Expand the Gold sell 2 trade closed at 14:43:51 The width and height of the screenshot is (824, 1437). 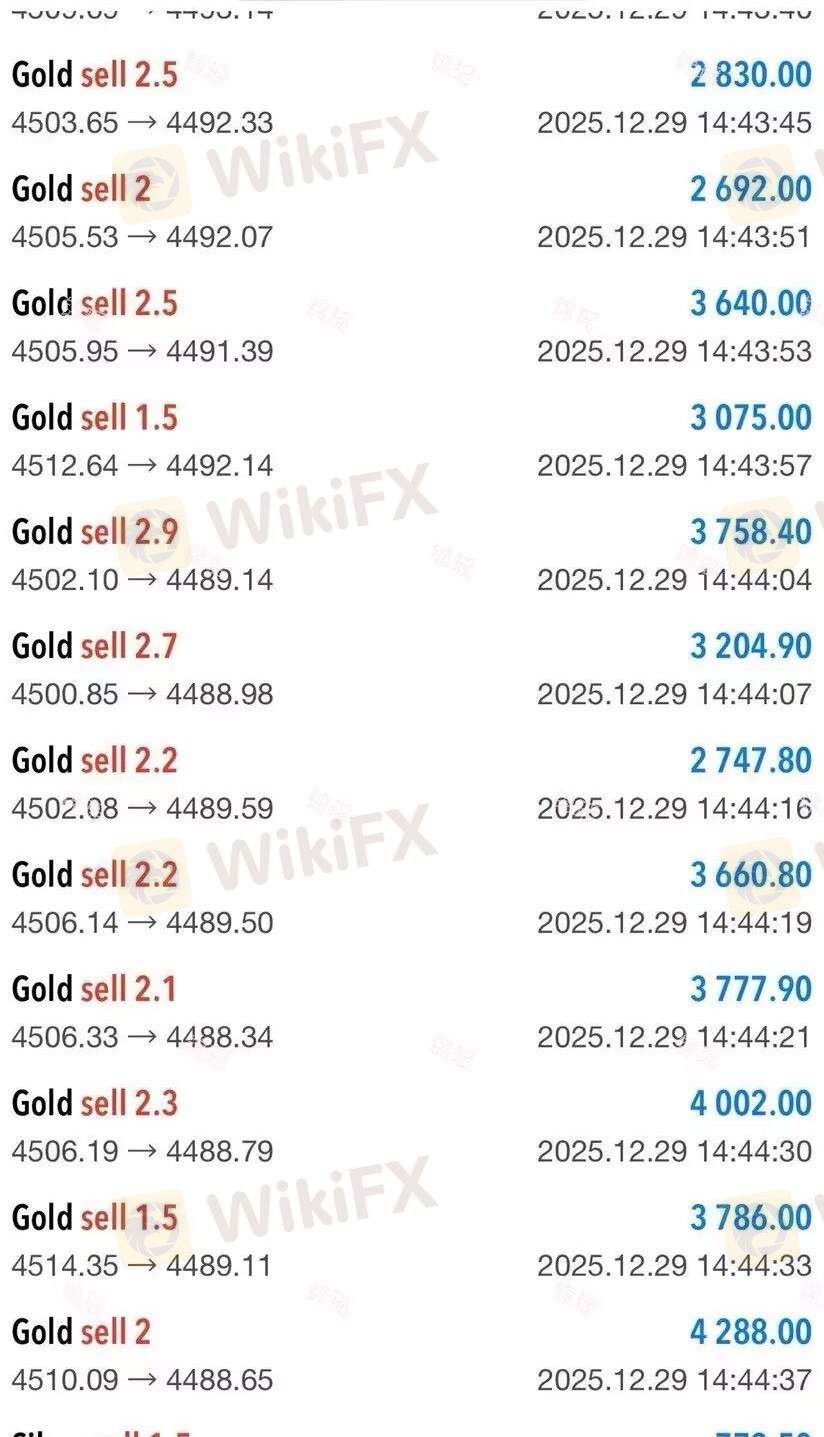pyautogui.click(x=412, y=212)
